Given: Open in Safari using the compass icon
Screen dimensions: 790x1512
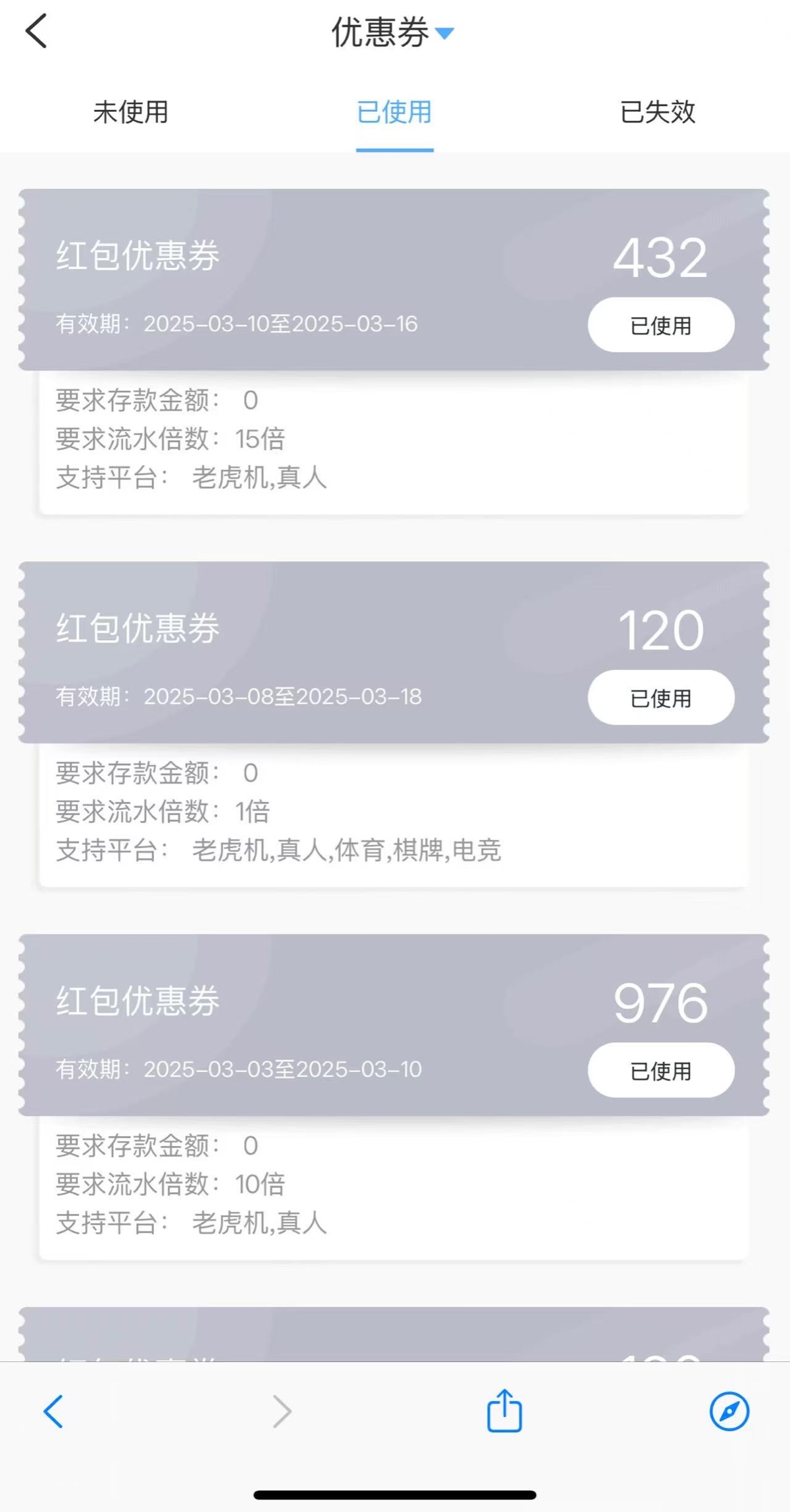Looking at the screenshot, I should pyautogui.click(x=729, y=1411).
